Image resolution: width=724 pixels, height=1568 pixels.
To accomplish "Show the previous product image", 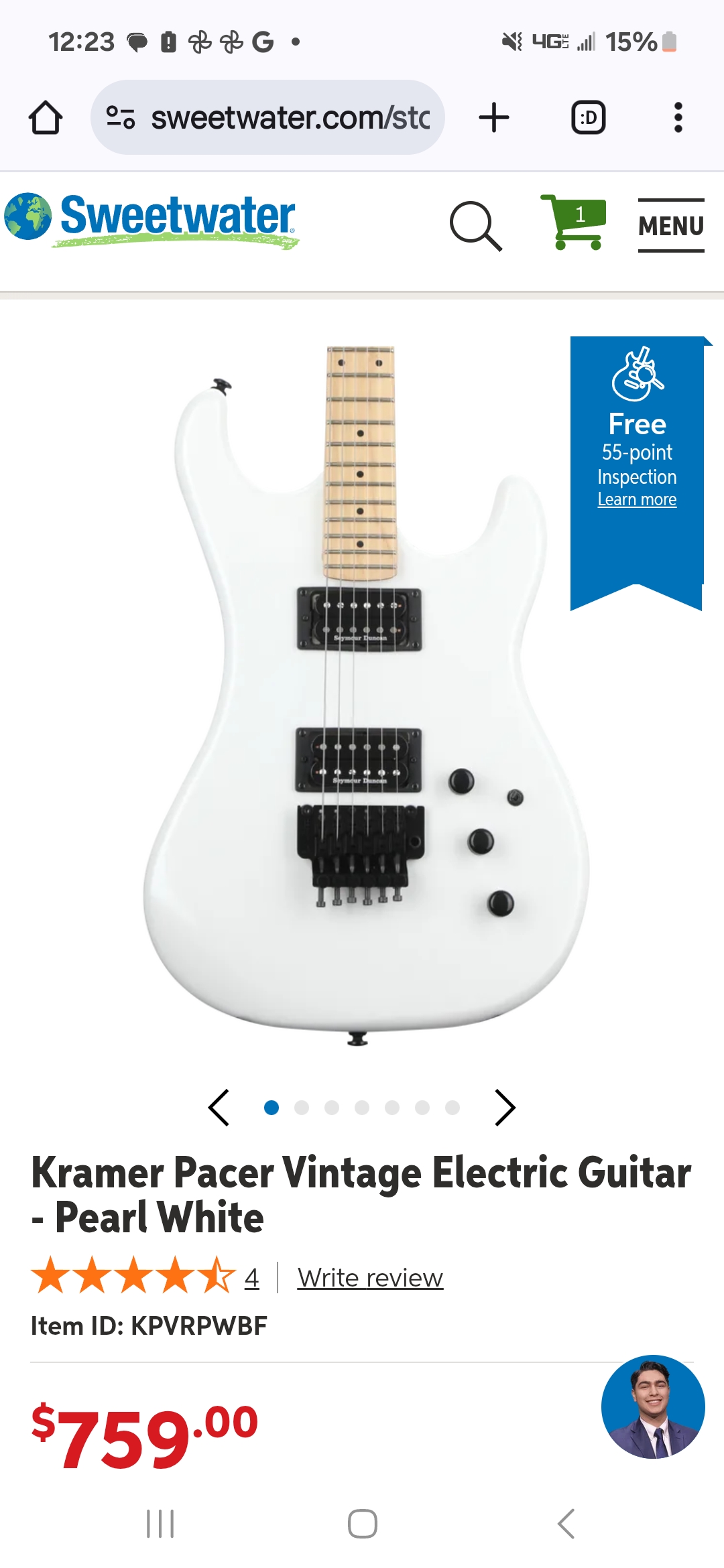I will (x=219, y=1108).
